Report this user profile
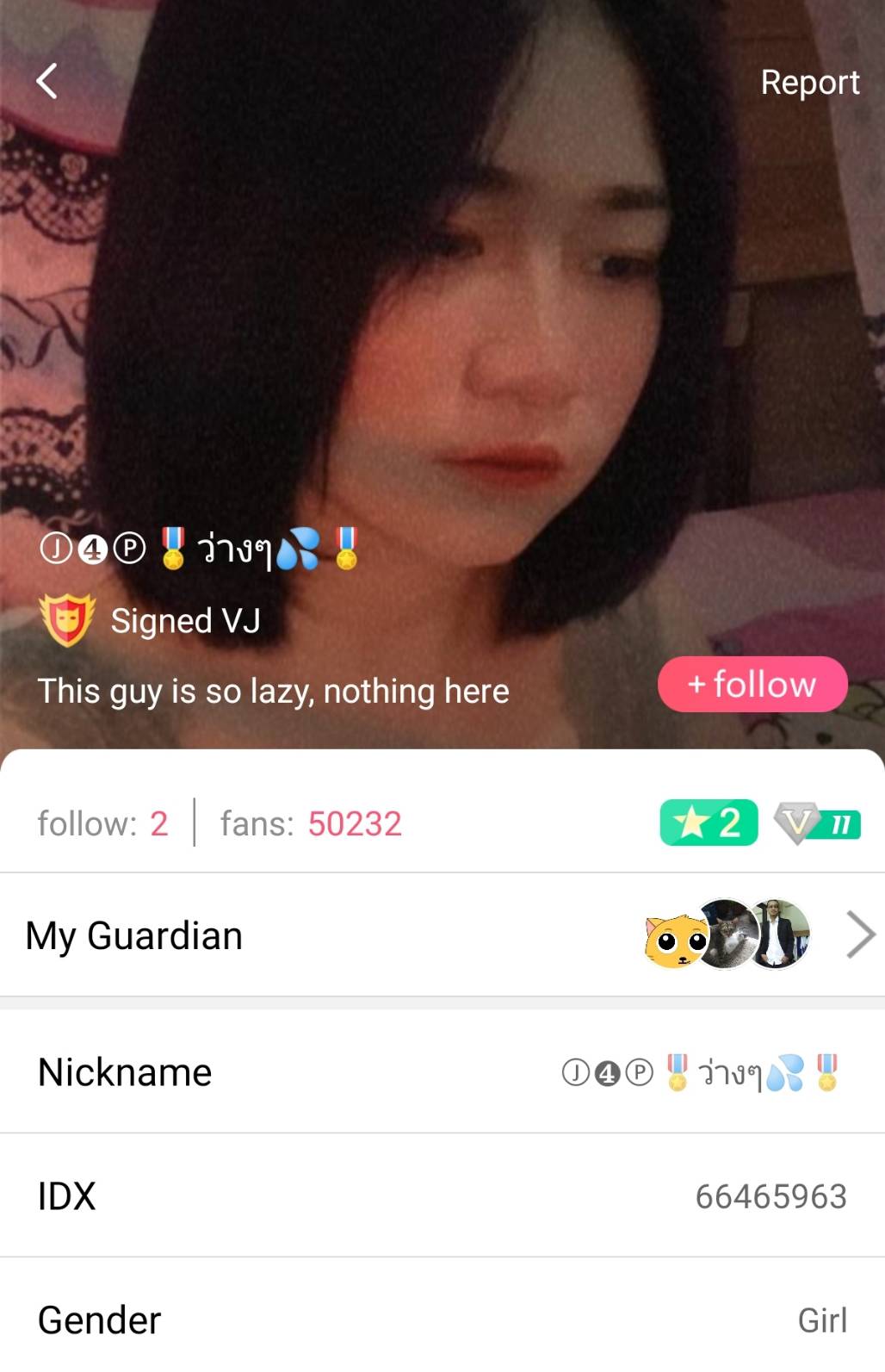Viewport: 885px width, 1372px height. coord(809,83)
